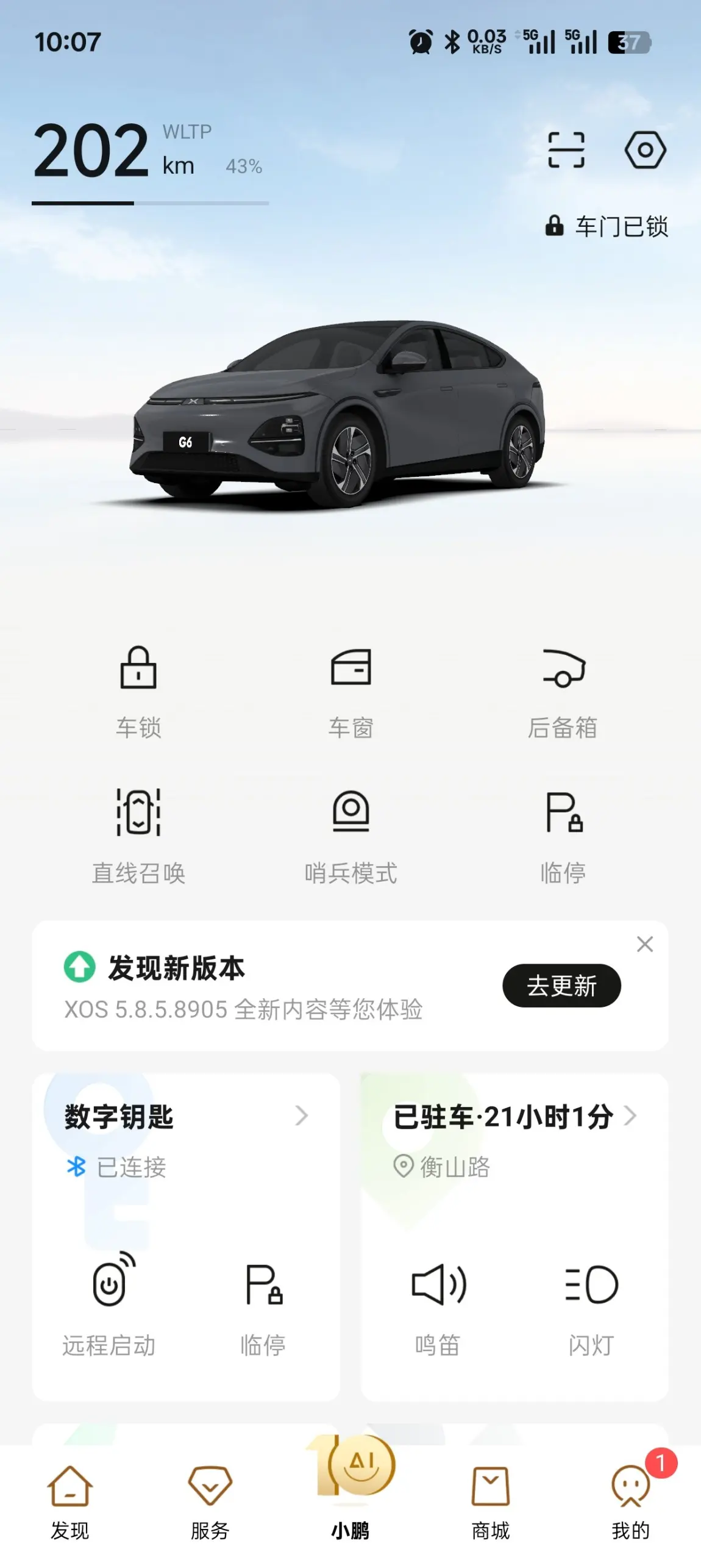This screenshot has height=1568, width=701.
Task: Tap the 去更新 update button
Action: (561, 986)
